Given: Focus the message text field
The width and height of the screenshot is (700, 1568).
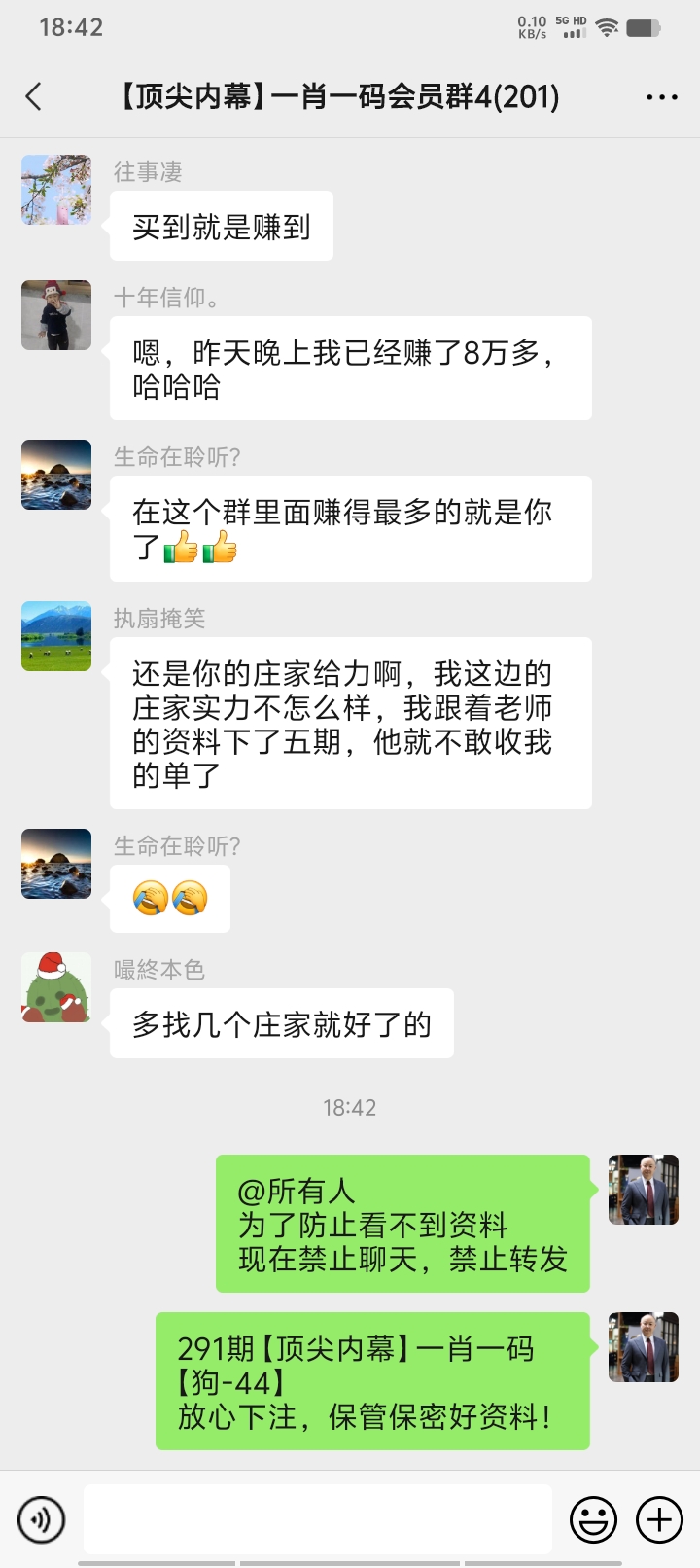Looking at the screenshot, I should pos(317,1518).
